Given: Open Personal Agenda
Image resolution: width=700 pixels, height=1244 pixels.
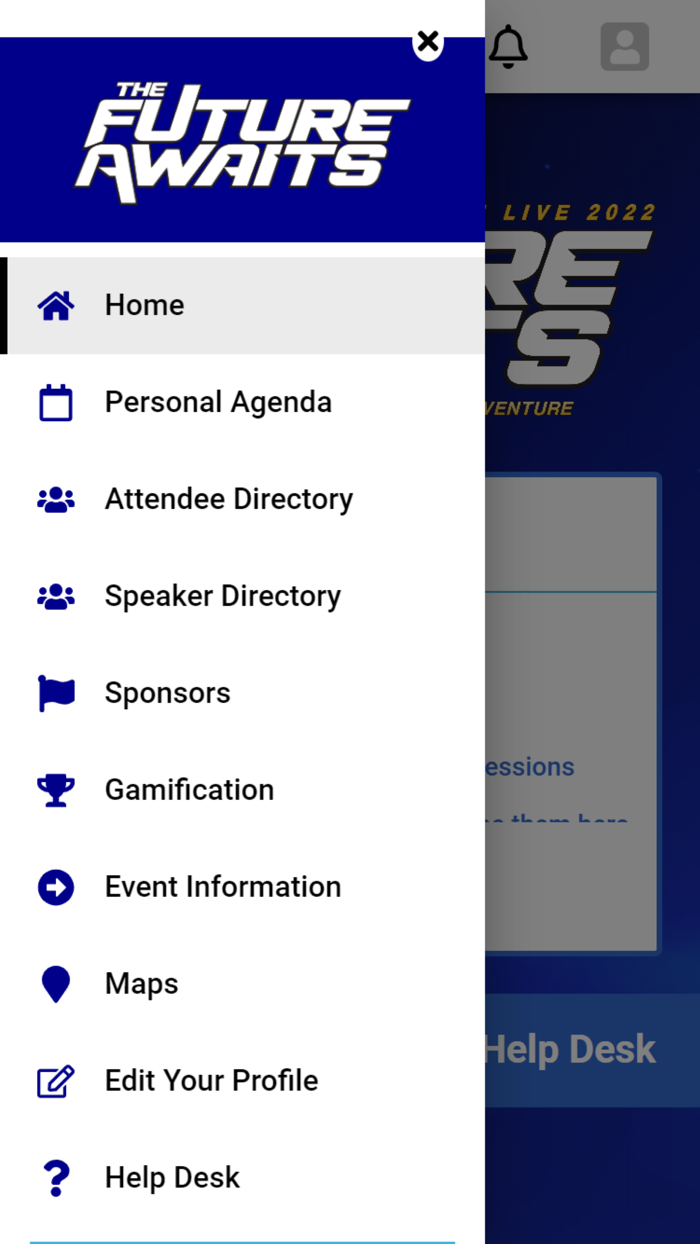Looking at the screenshot, I should click(218, 402).
